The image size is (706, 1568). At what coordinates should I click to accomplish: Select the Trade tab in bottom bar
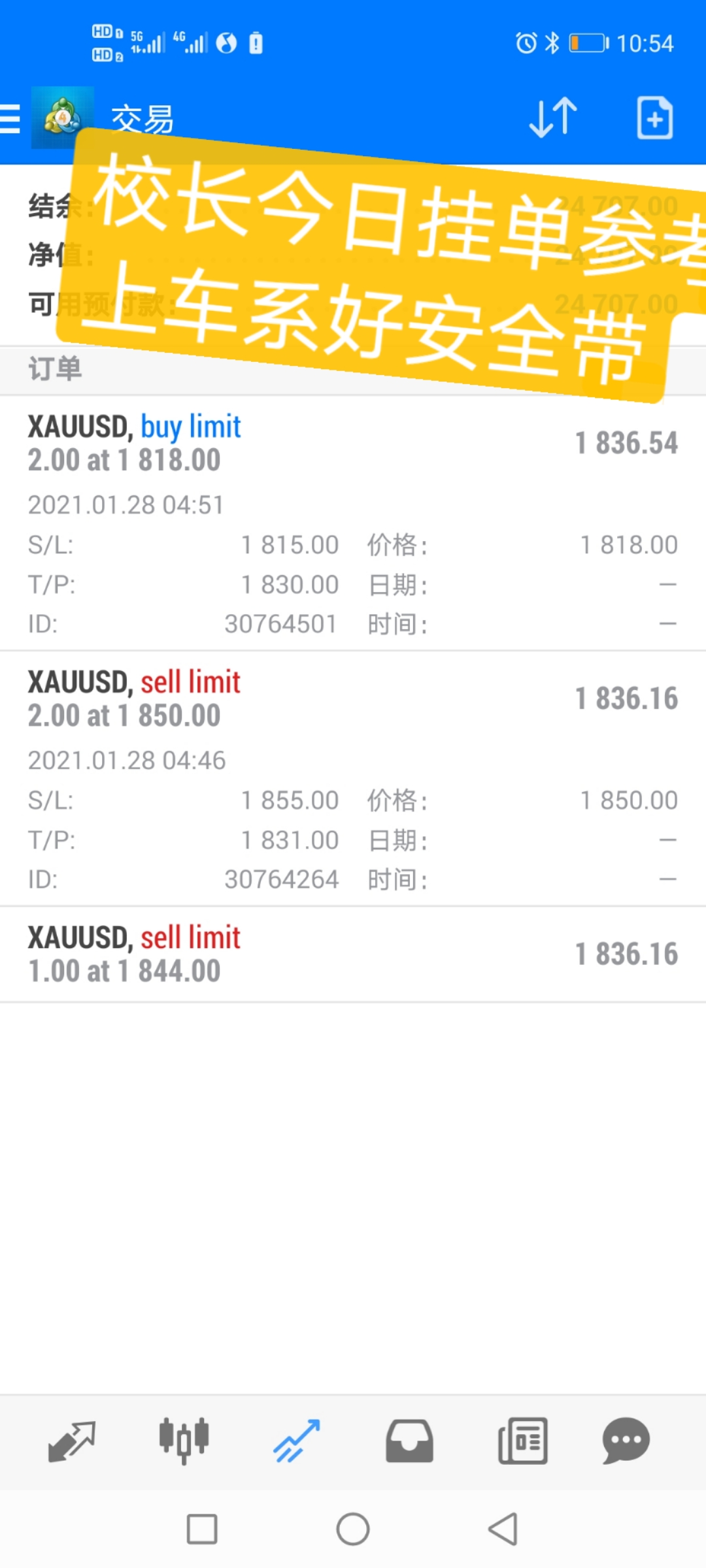coord(297,1441)
